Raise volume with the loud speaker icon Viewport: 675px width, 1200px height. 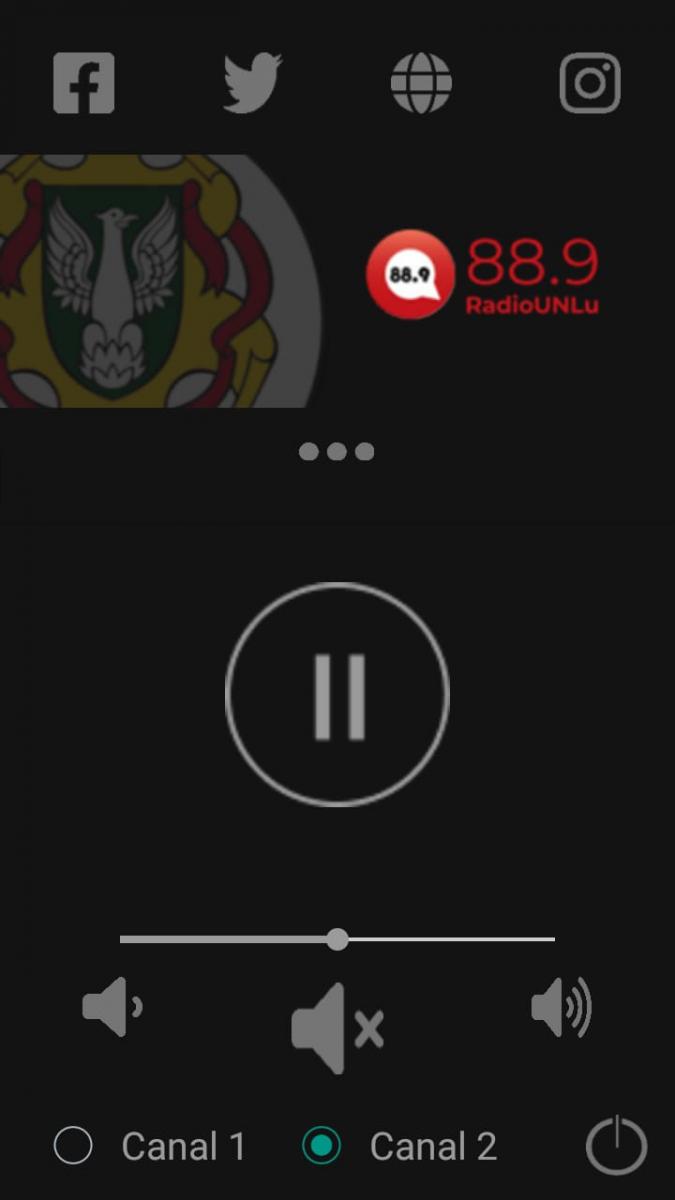tap(561, 1006)
